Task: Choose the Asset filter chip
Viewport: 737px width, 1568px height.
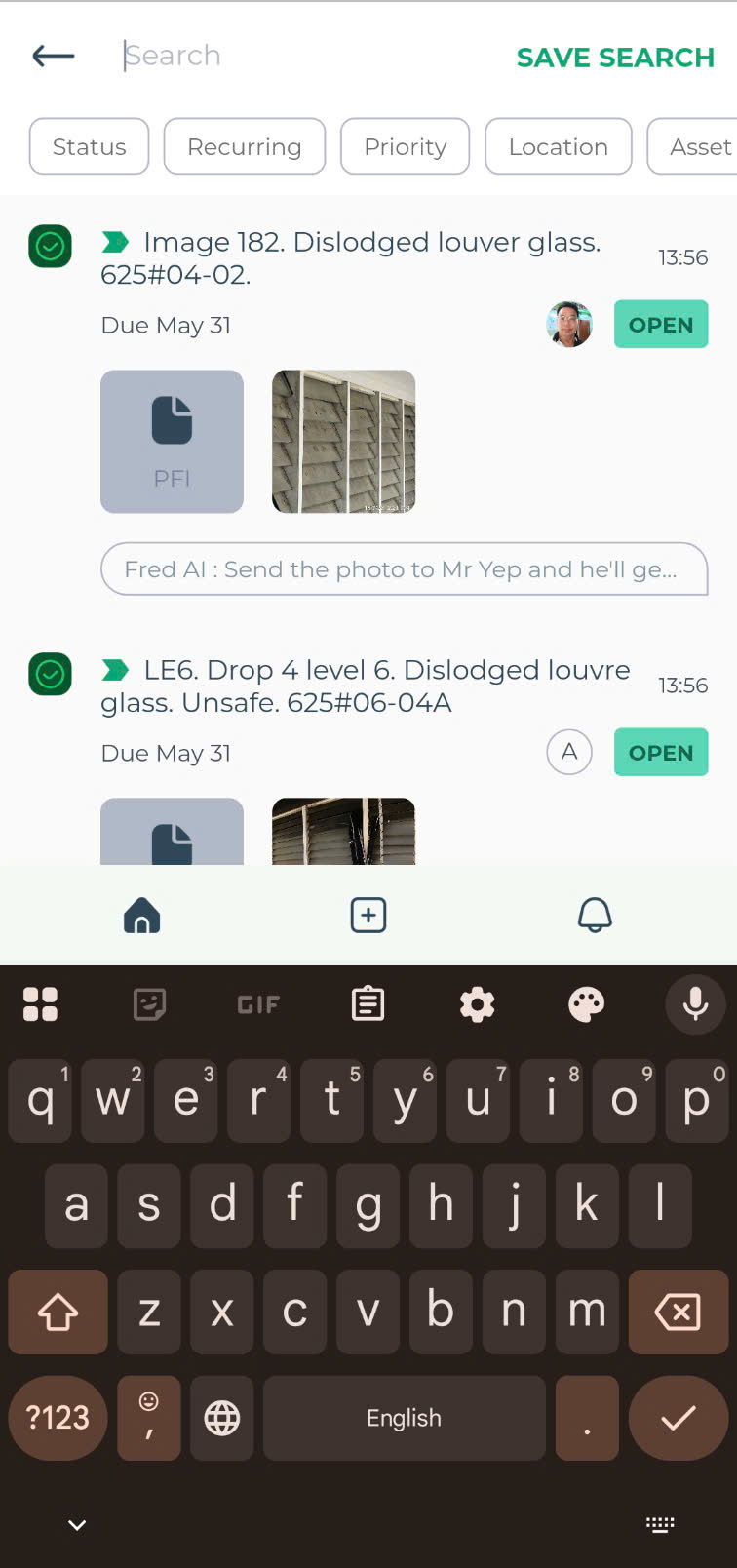Action: (x=697, y=147)
